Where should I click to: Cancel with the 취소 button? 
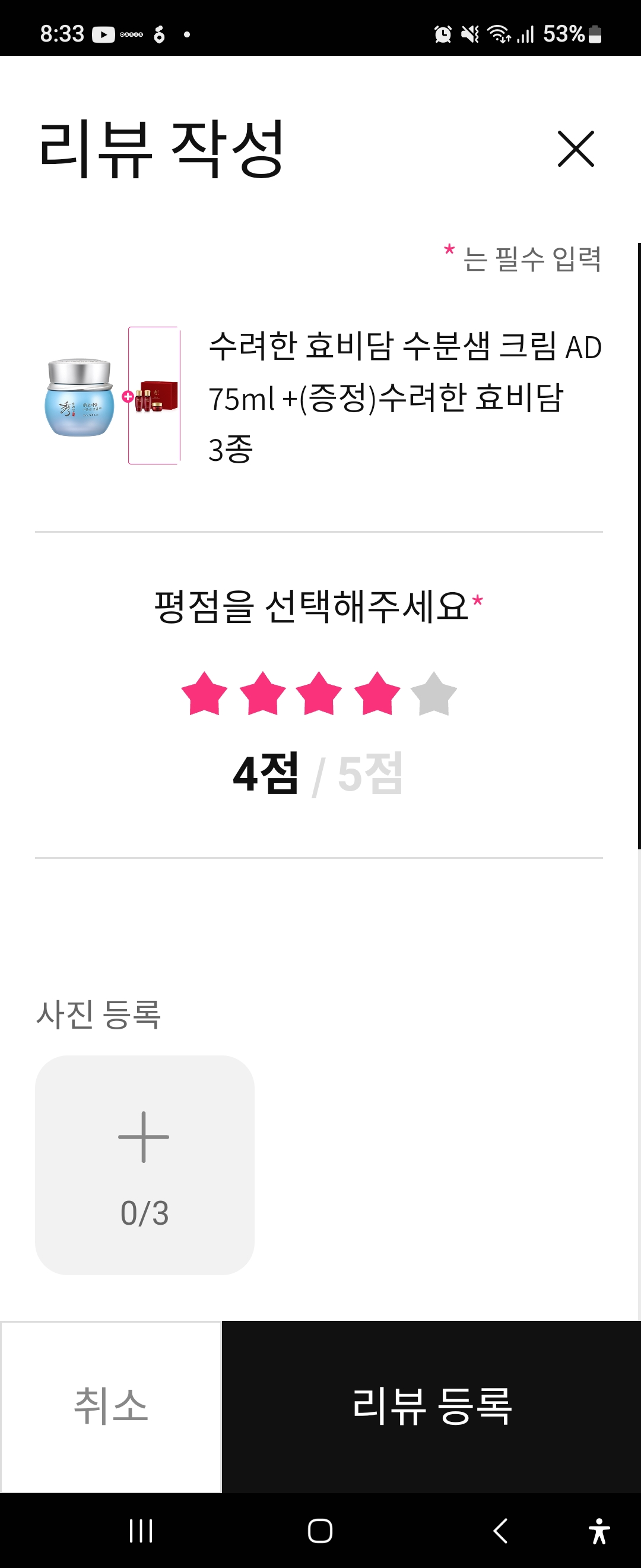(110, 1406)
